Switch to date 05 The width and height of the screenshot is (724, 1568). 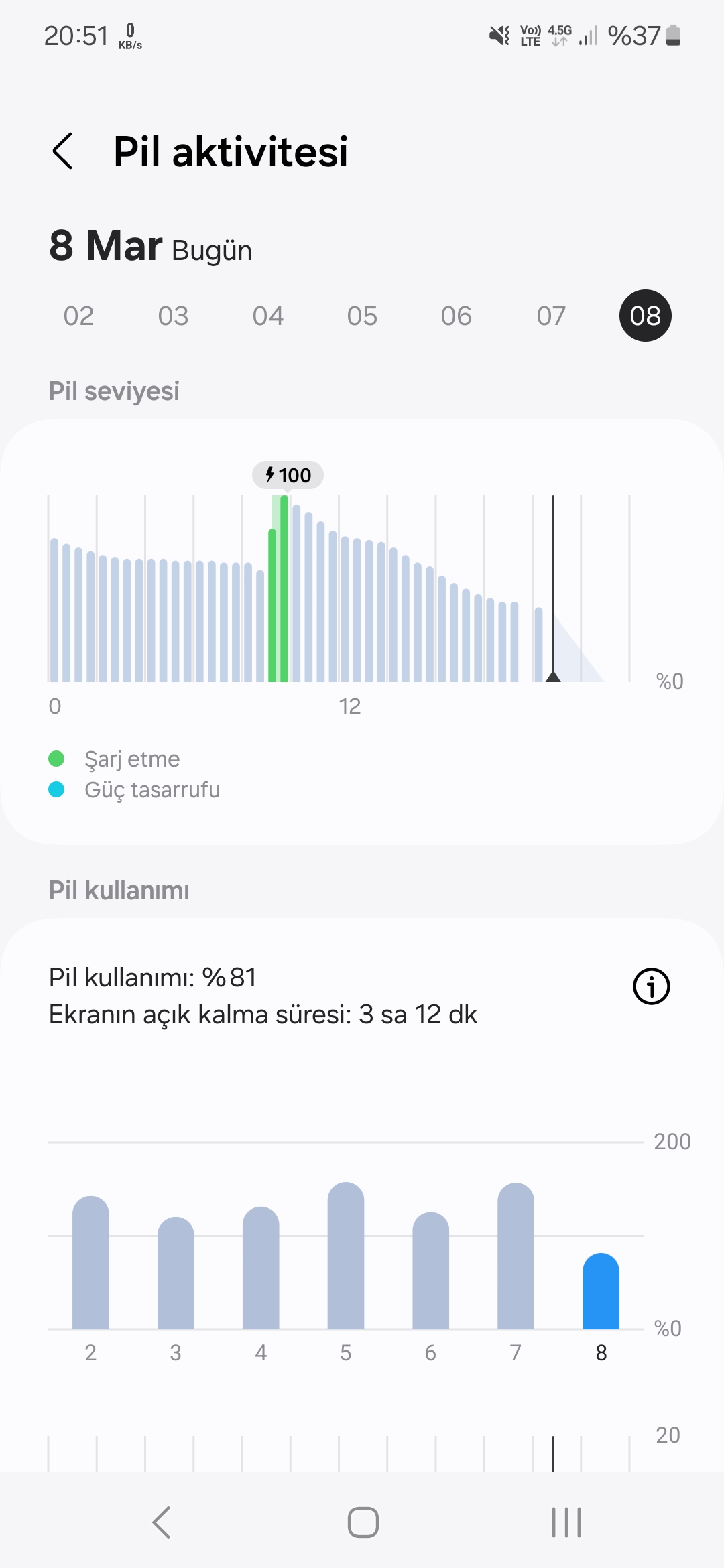[362, 316]
